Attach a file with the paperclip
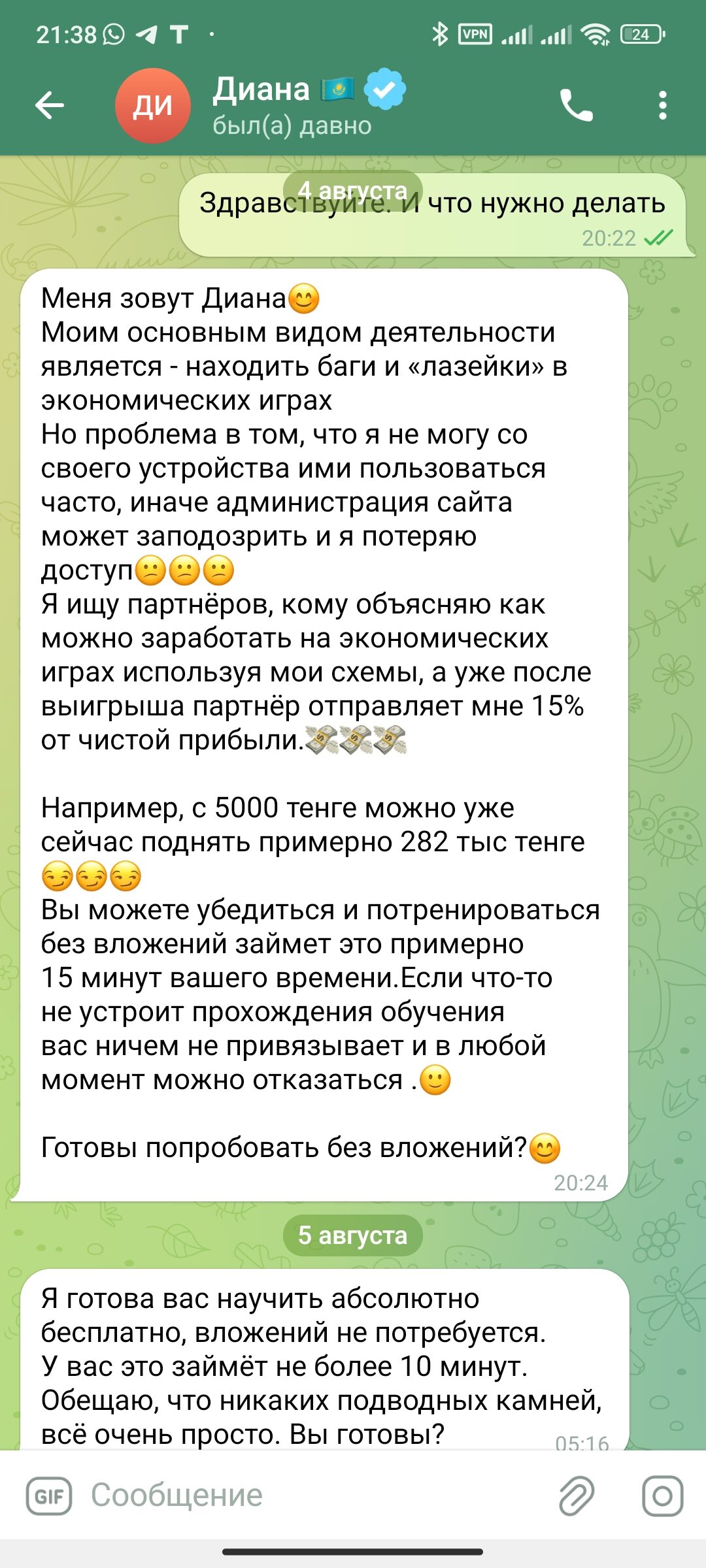This screenshot has height=1568, width=706. pyautogui.click(x=577, y=1495)
